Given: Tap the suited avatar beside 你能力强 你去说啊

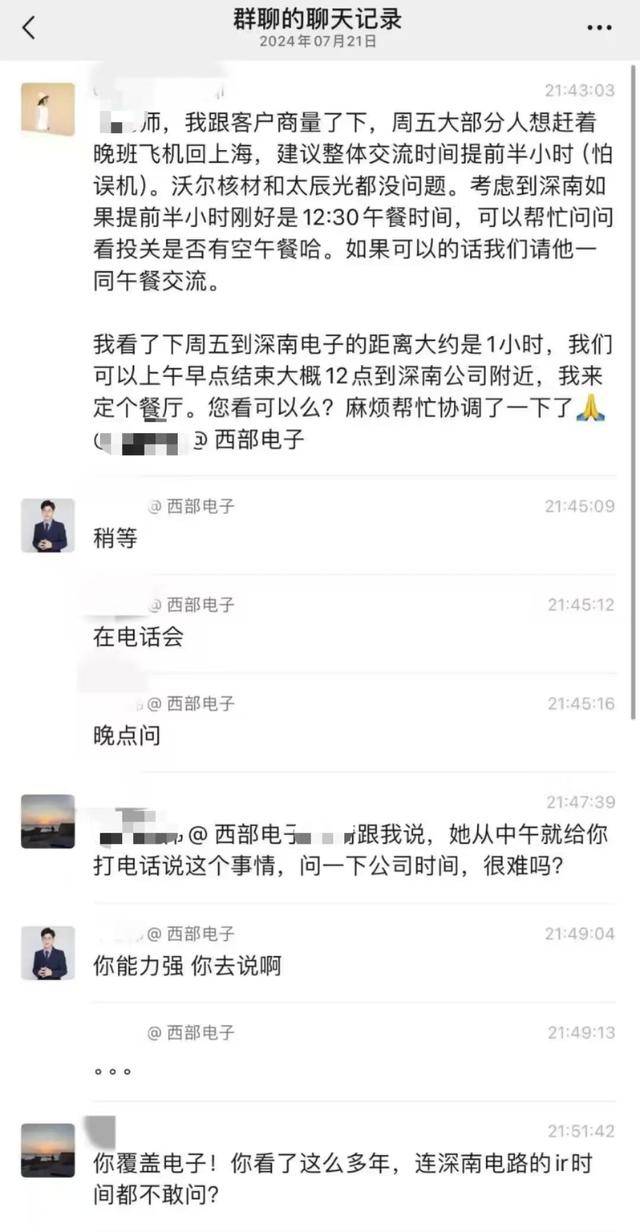Looking at the screenshot, I should 48,952.
